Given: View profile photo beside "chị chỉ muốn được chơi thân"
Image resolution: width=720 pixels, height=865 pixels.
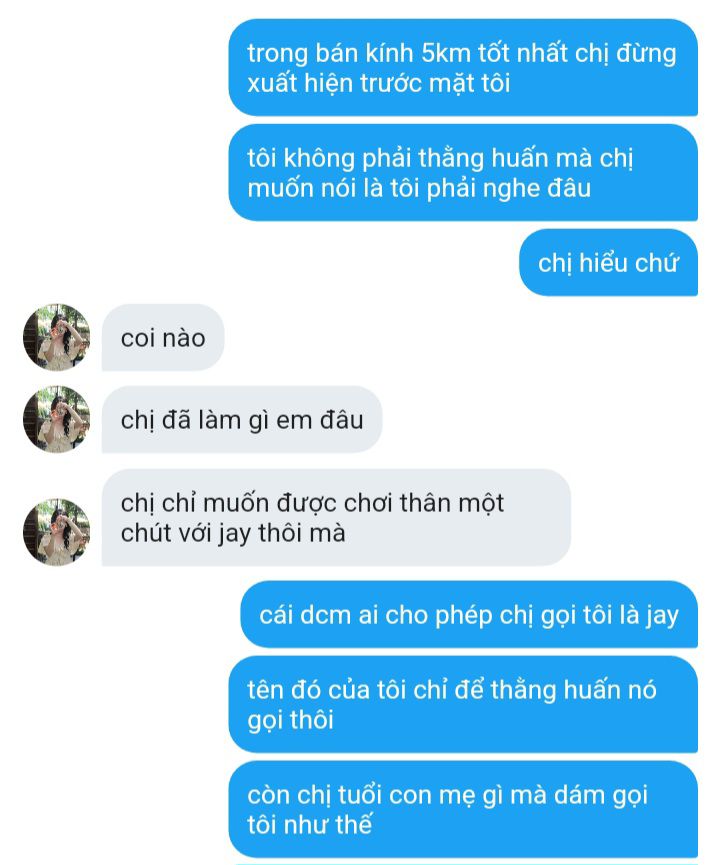Looking at the screenshot, I should pos(57,532).
